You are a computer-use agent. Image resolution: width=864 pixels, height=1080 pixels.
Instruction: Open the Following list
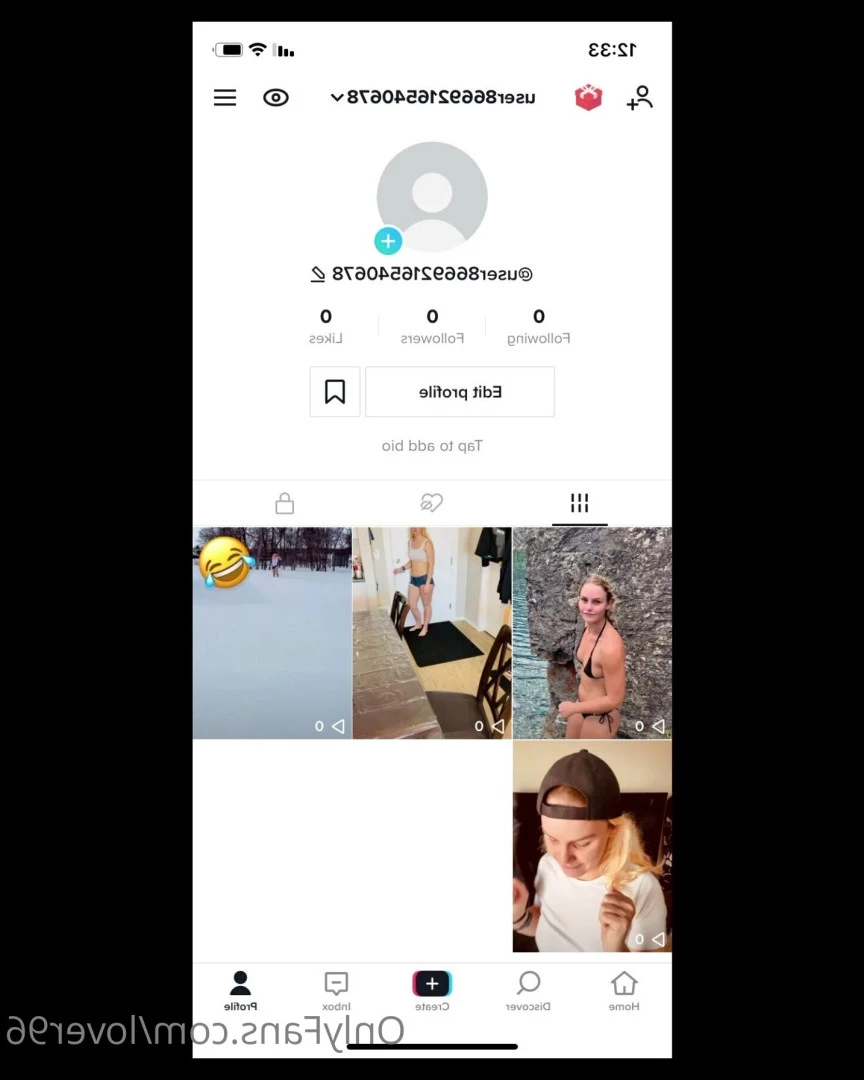[538, 326]
